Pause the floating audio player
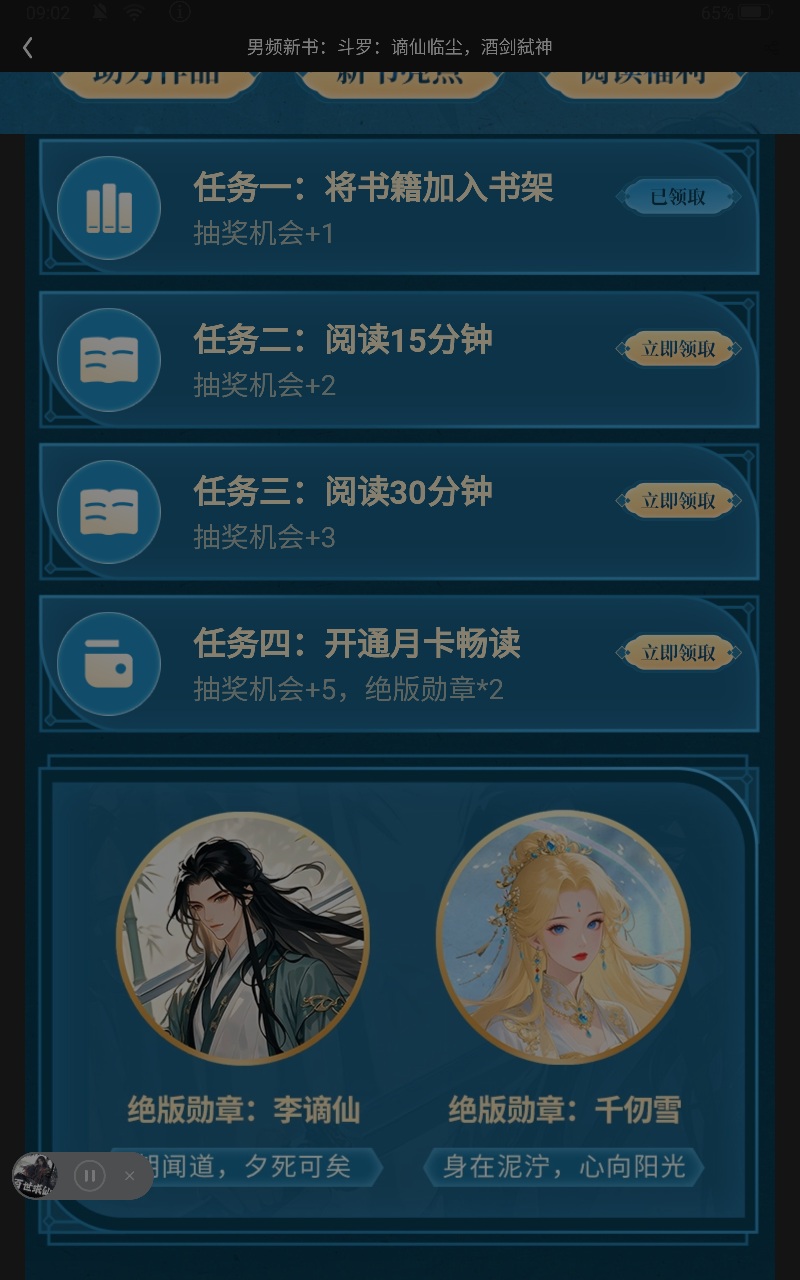The image size is (800, 1280). [90, 1176]
